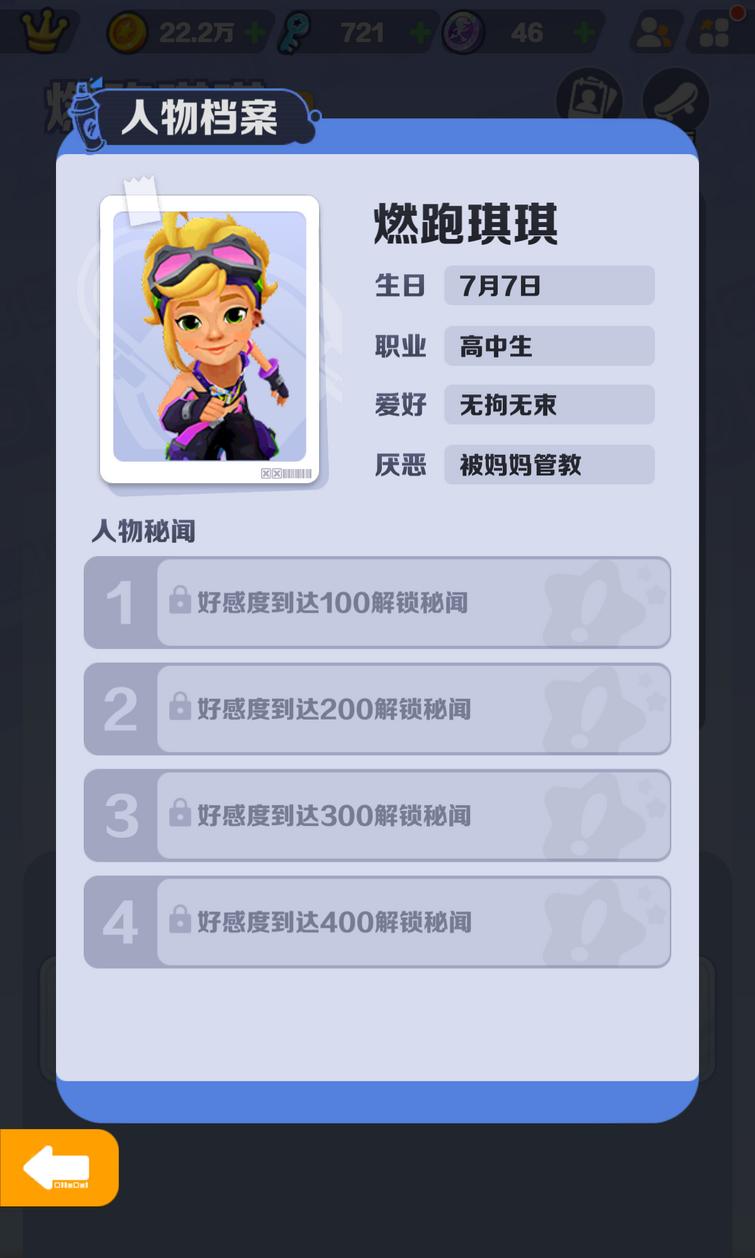Open the friends icon in top bar
The height and width of the screenshot is (1258, 755).
pos(653,33)
